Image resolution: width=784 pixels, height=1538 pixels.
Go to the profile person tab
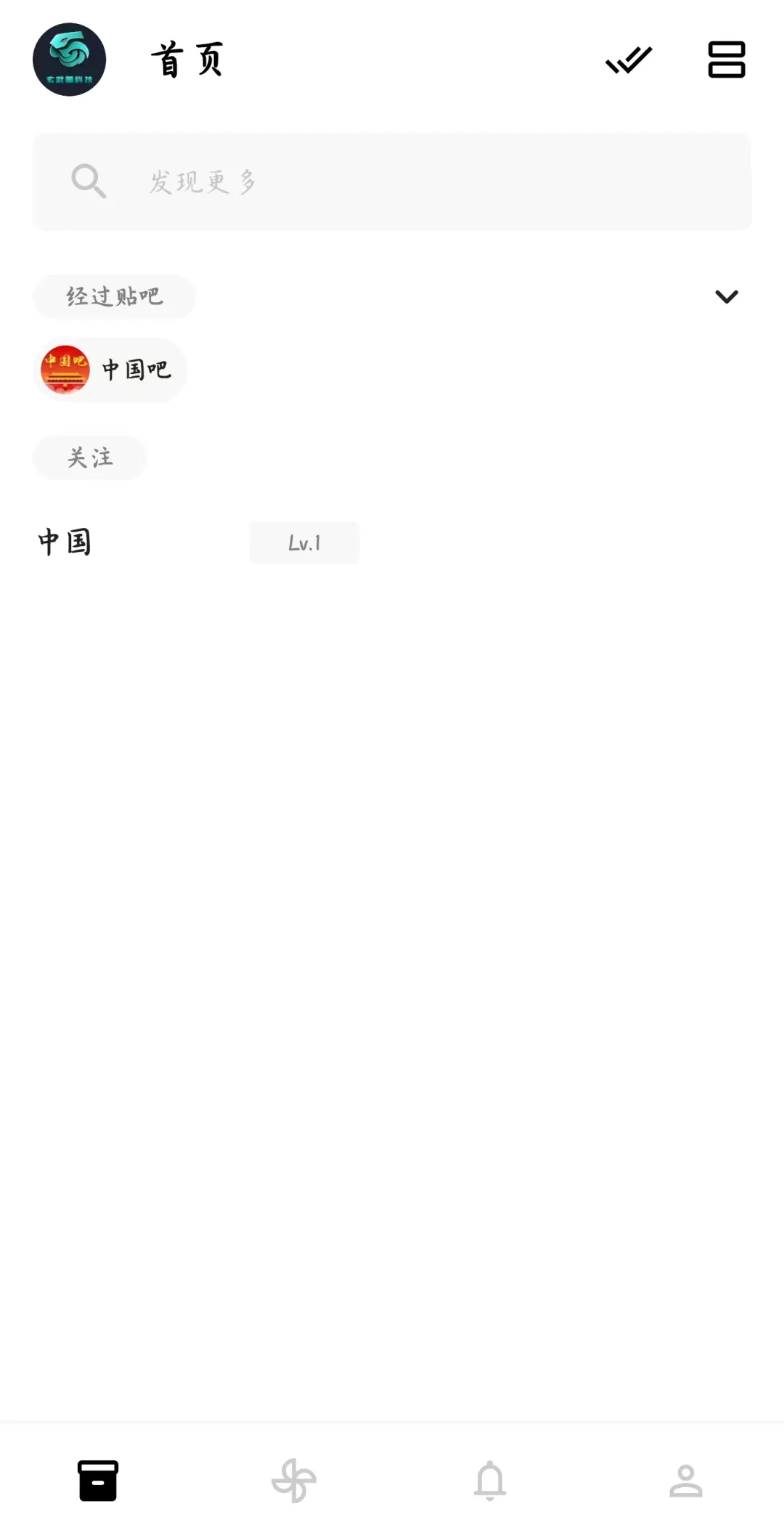tap(686, 1481)
